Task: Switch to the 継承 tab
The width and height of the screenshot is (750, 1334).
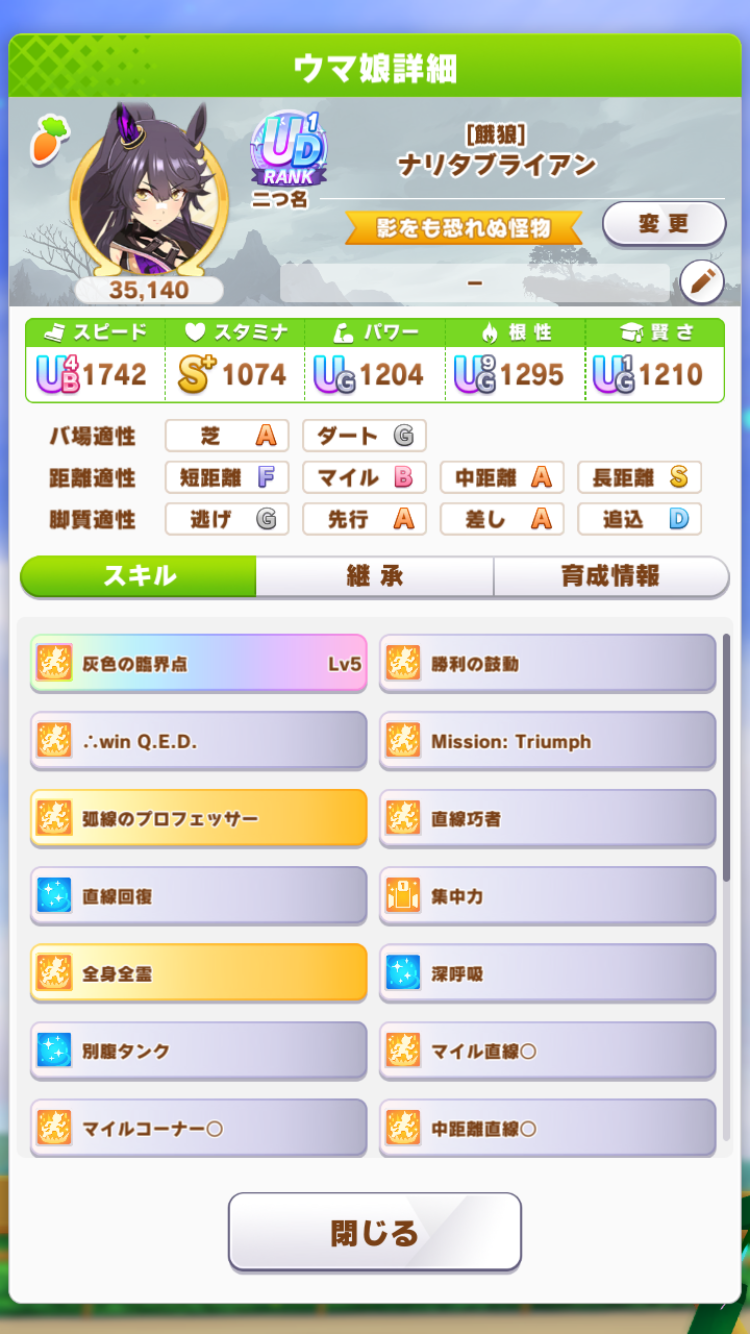Action: [374, 576]
